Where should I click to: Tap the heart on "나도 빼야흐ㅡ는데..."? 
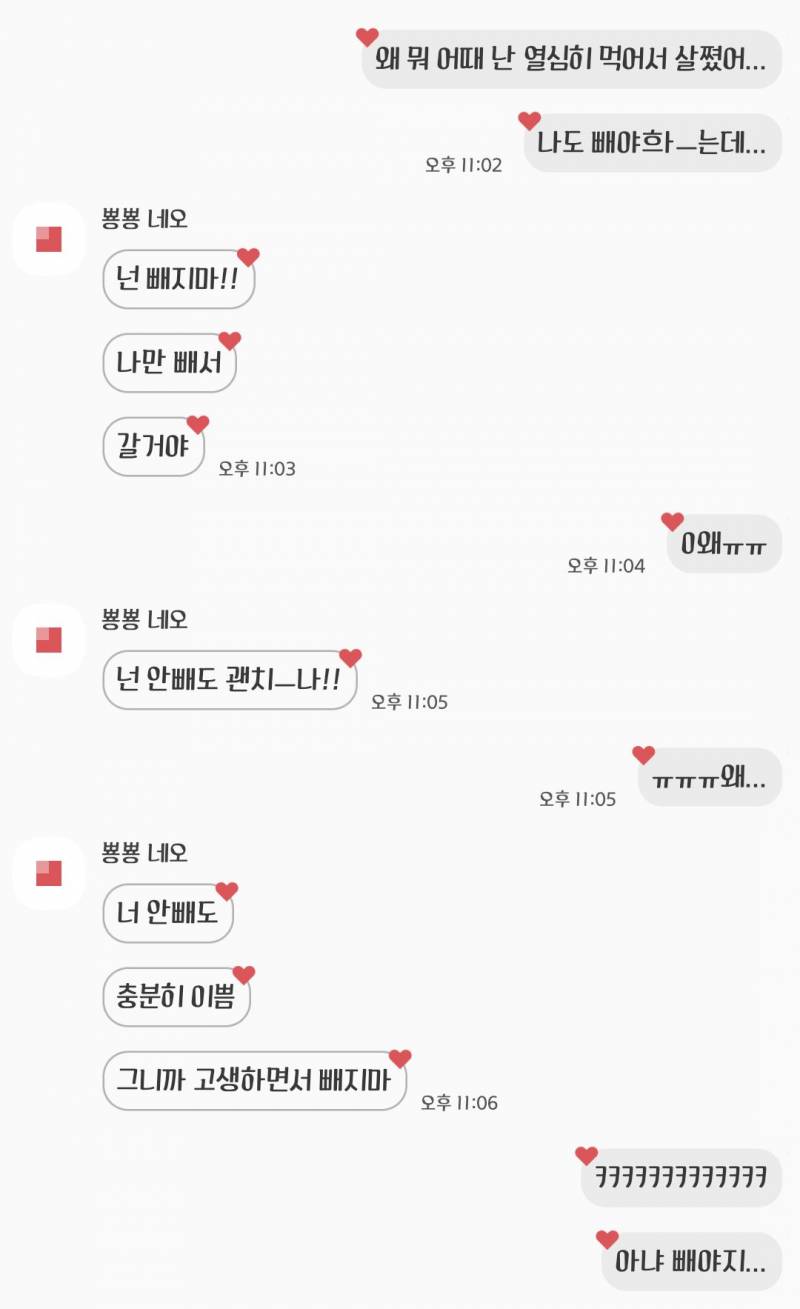pos(528,118)
